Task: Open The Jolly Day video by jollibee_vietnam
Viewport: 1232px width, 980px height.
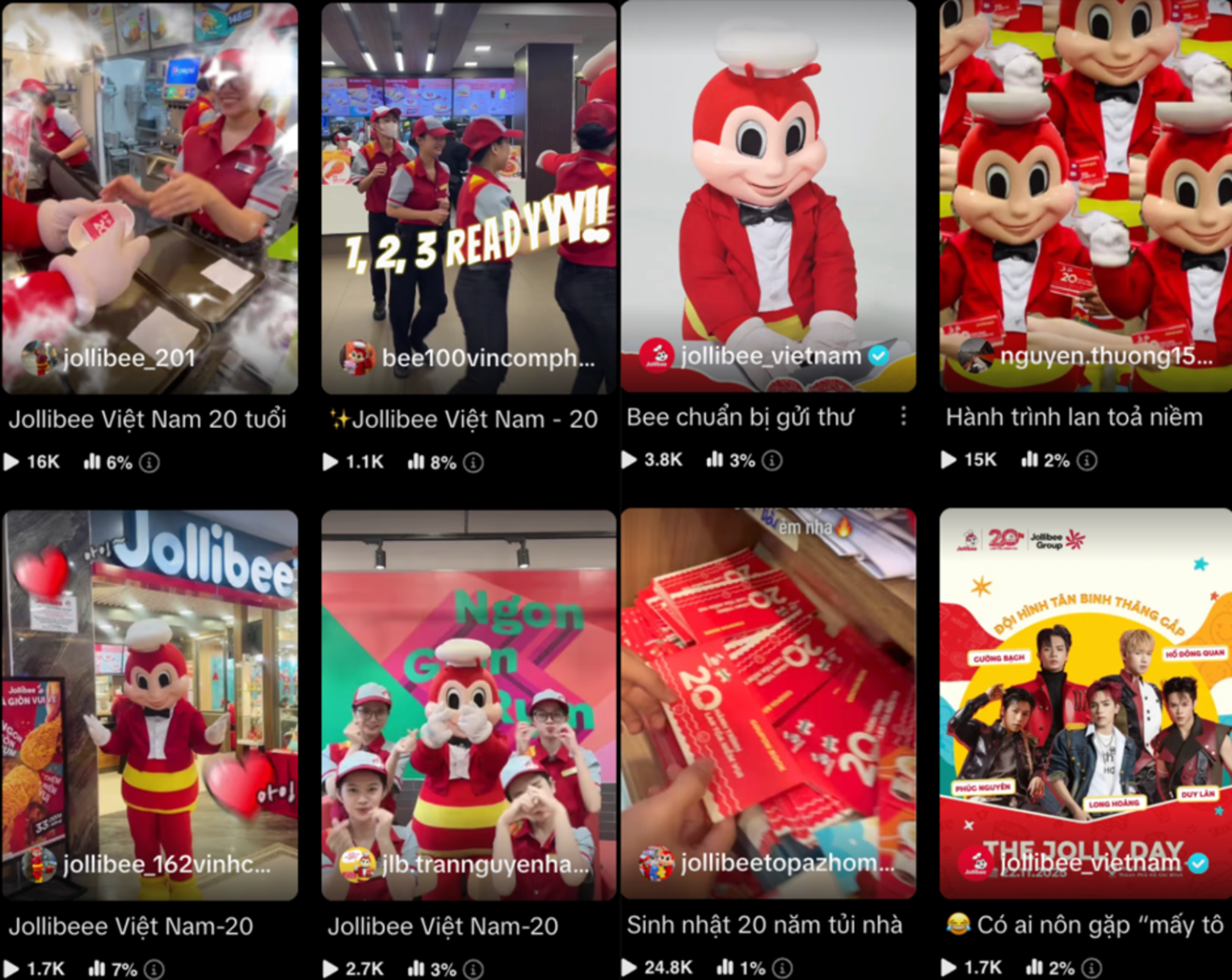Action: coord(1085,703)
